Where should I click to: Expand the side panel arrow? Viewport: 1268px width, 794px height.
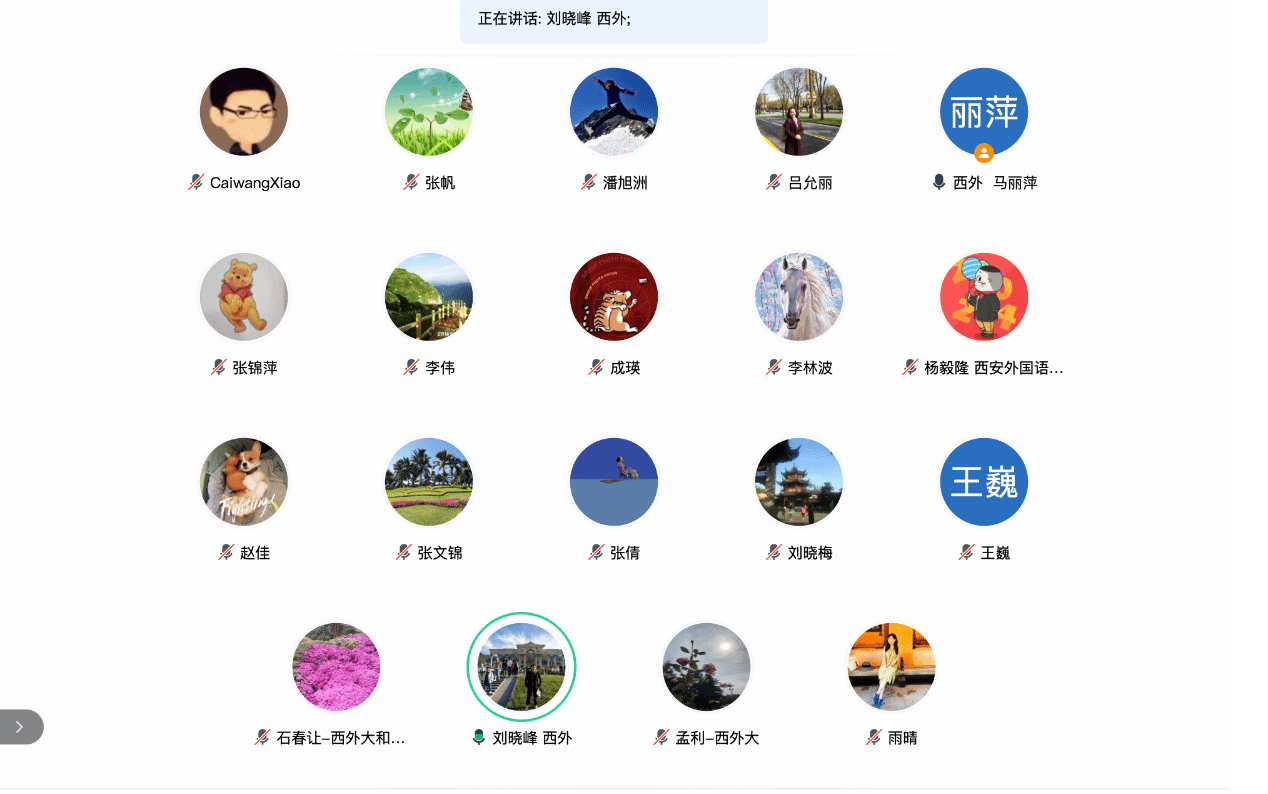20,727
